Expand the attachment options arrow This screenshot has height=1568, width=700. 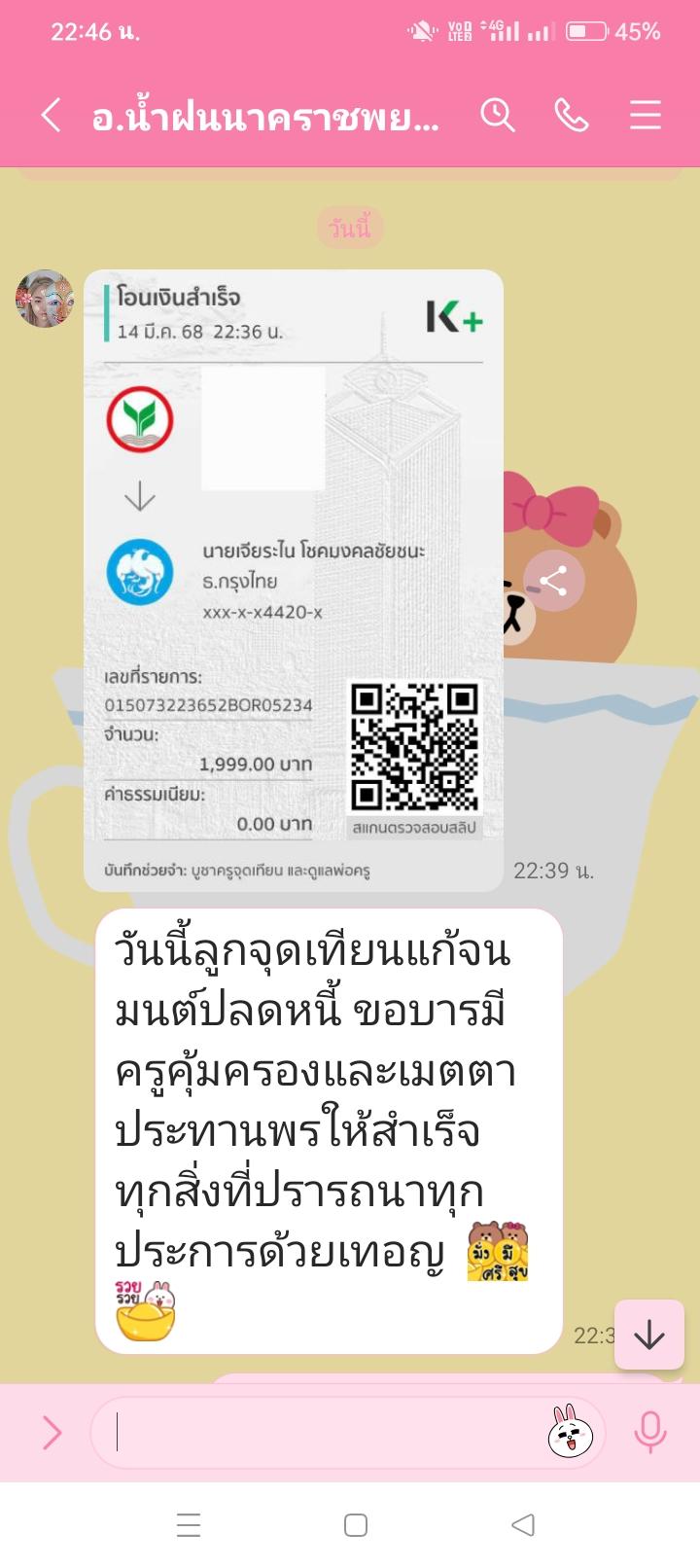[x=52, y=1432]
